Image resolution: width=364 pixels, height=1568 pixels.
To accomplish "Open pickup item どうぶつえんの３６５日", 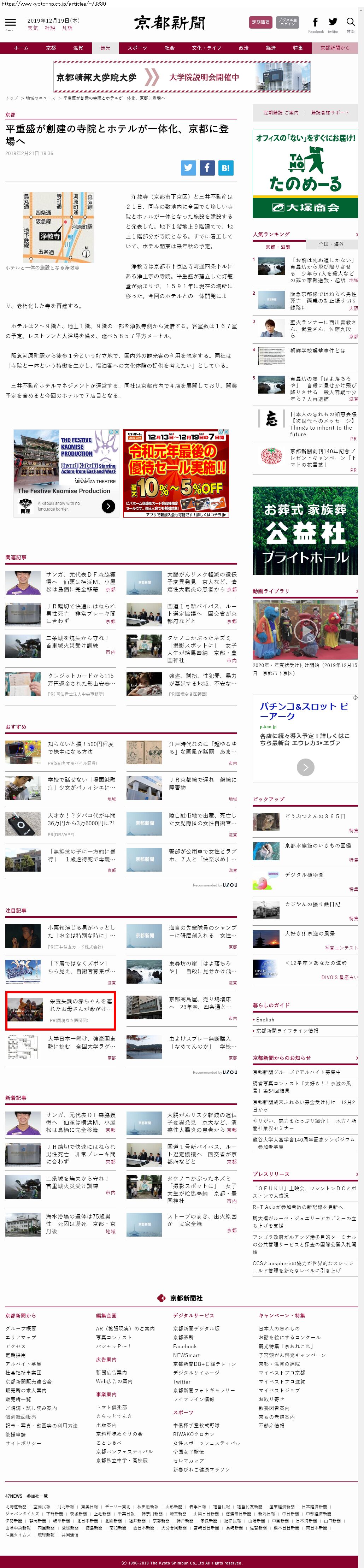I will (x=315, y=816).
